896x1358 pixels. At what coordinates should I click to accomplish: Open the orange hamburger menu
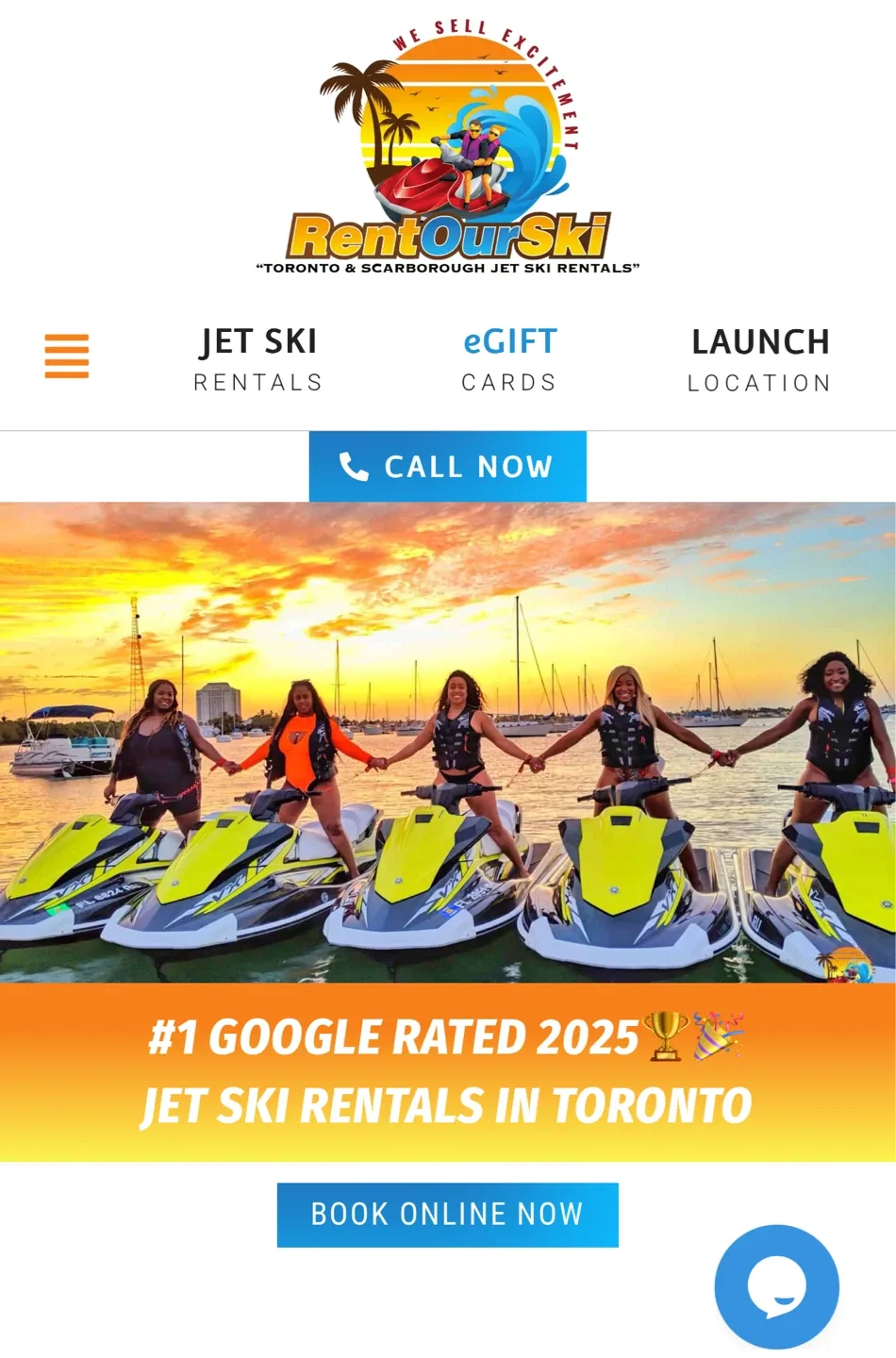[x=67, y=356]
